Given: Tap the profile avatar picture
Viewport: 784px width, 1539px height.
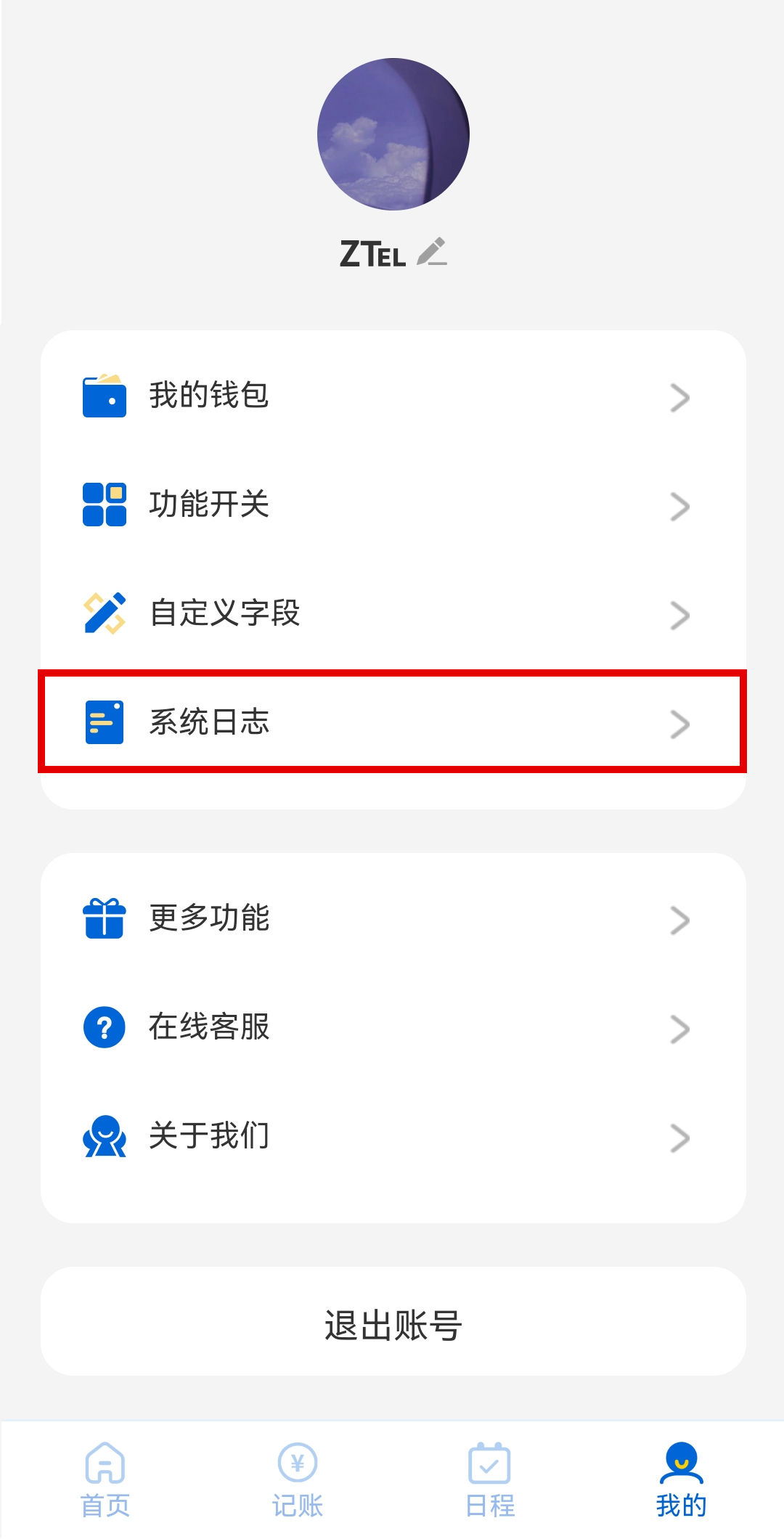Looking at the screenshot, I should 393,134.
